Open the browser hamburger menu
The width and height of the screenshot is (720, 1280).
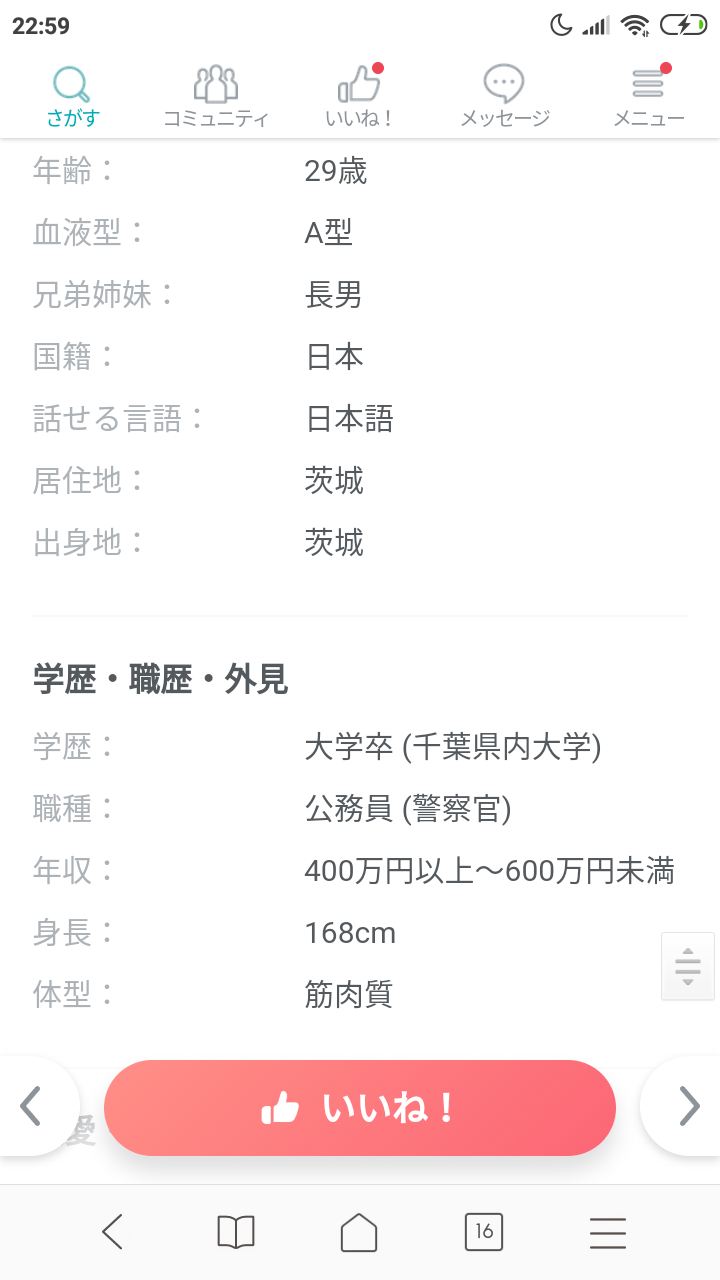[608, 1232]
